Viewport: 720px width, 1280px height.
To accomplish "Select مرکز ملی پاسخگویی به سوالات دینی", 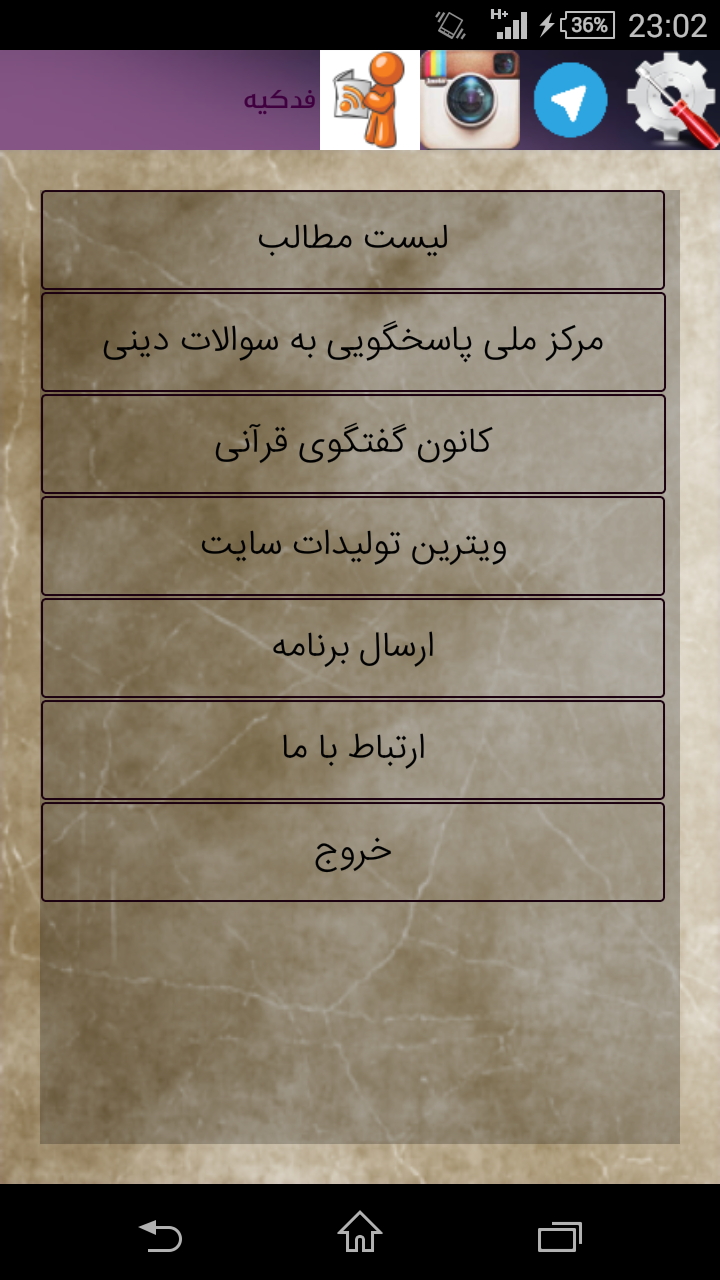I will [353, 342].
